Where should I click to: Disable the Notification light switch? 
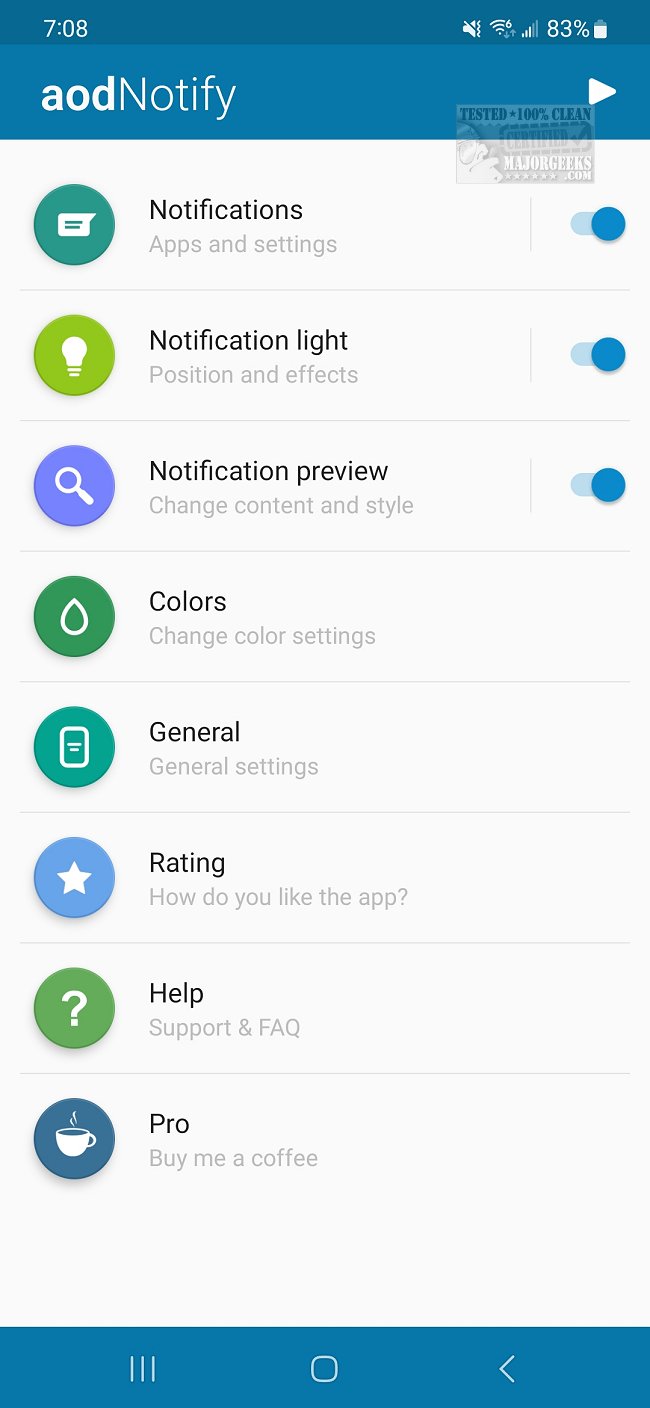pos(598,355)
